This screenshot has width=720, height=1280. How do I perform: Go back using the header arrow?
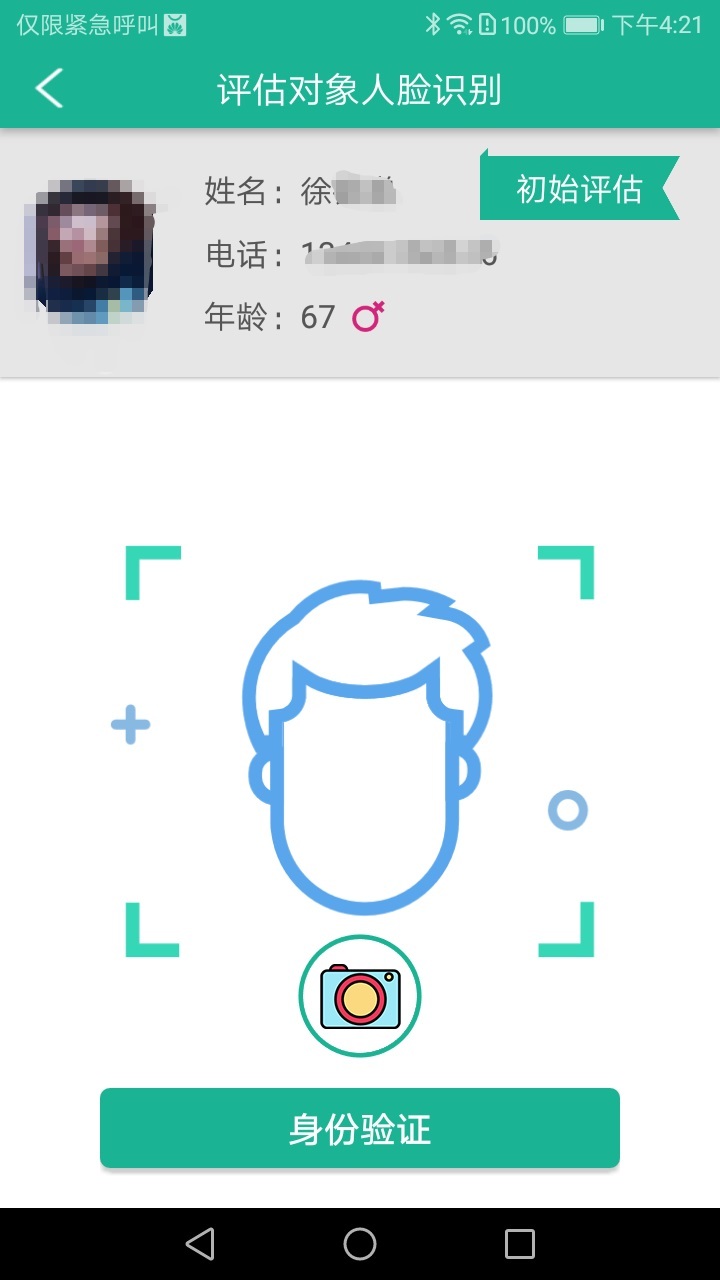(49, 89)
